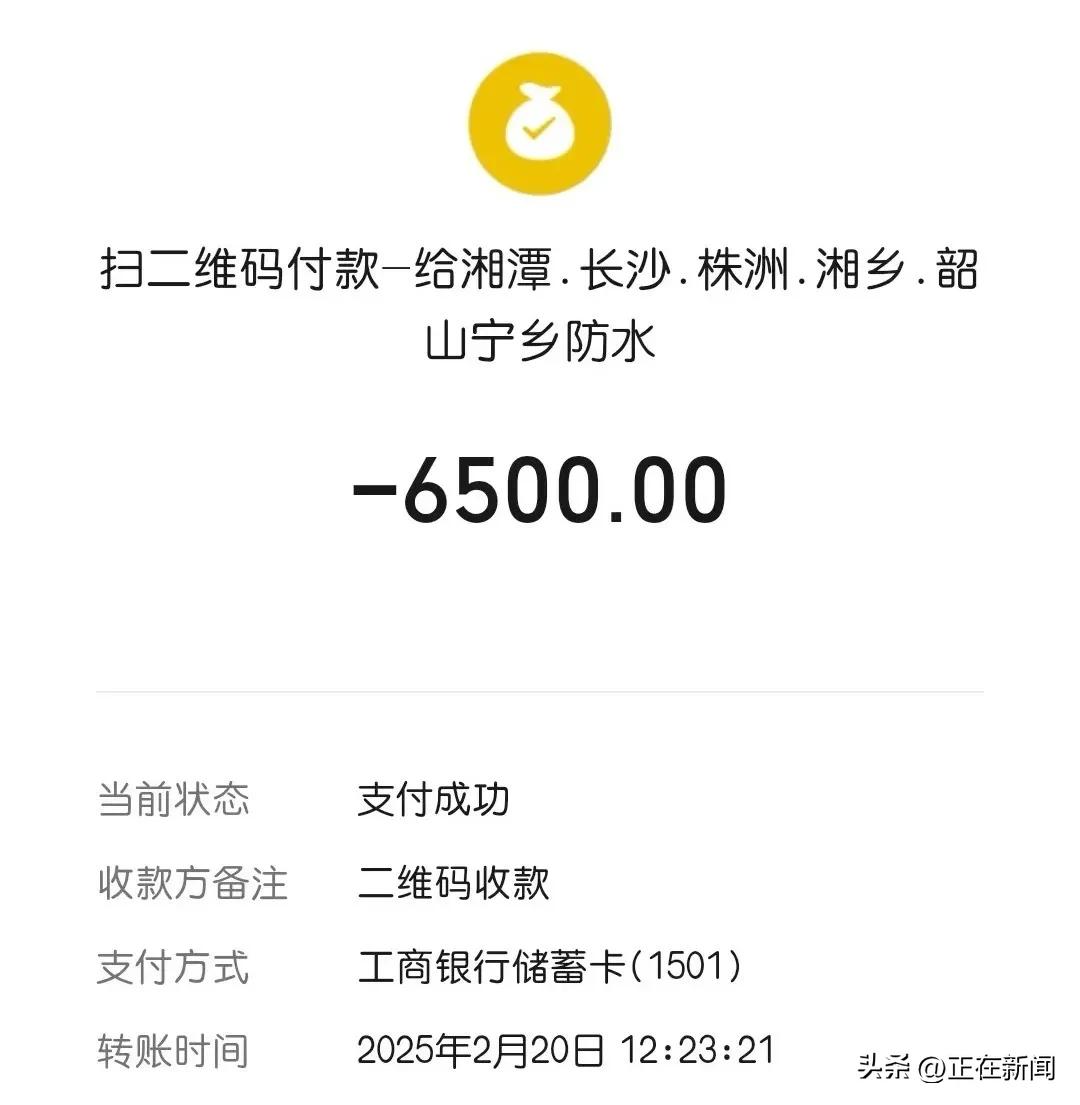Screen dimensions: 1080x1105
Task: Click the 支付成功 payment success status
Action: pyautogui.click(x=435, y=799)
